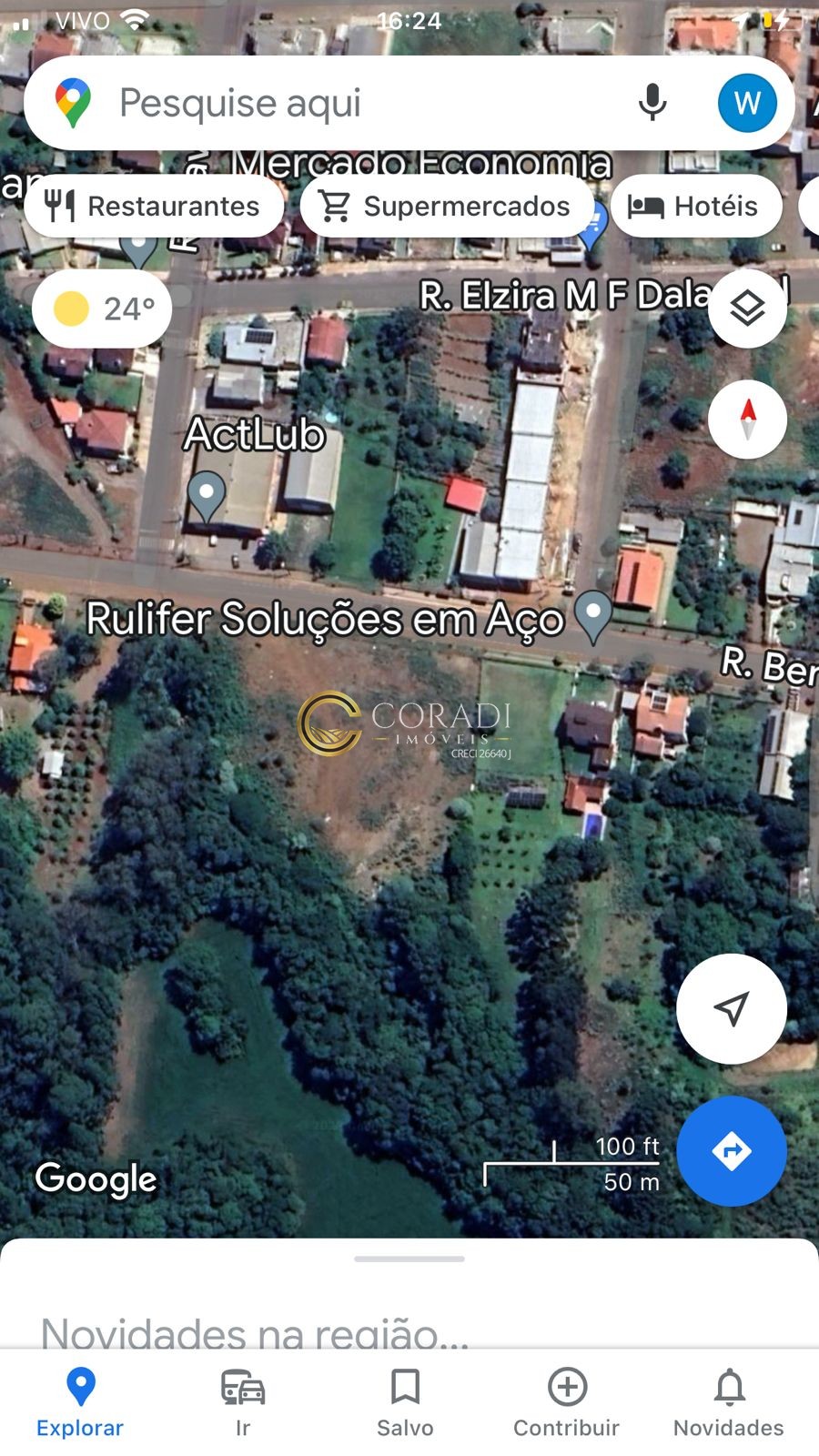
Task: Expand the Novidades na região sheet handle
Action: point(409,1259)
